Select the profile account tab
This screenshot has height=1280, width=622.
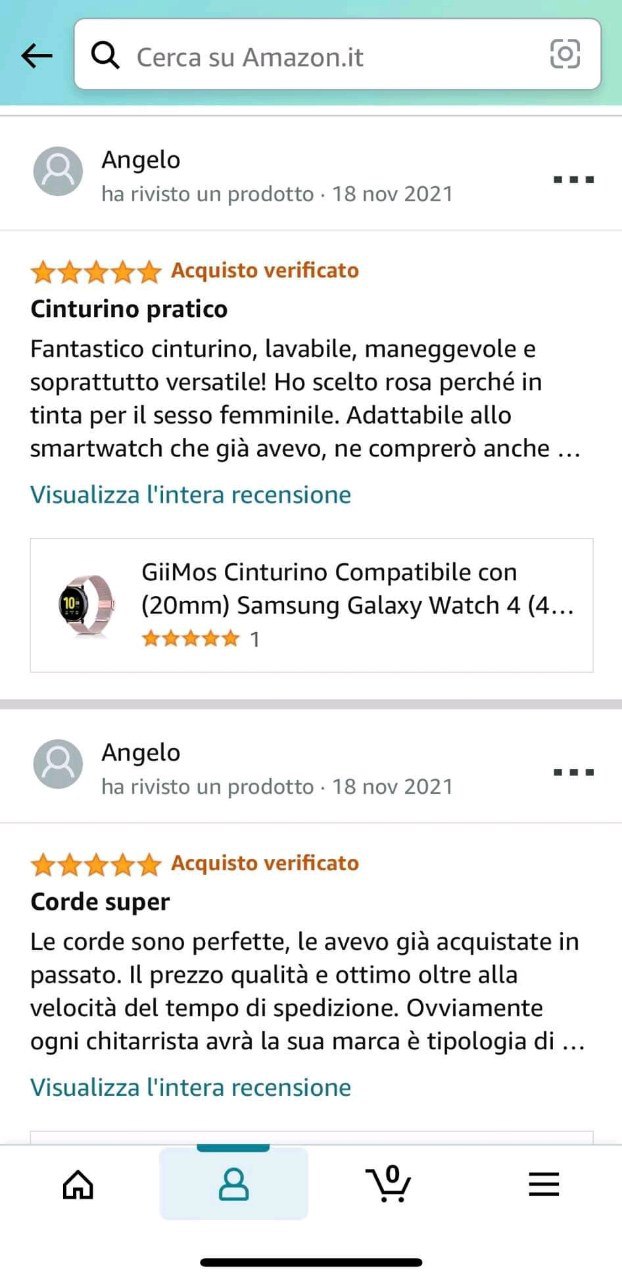click(233, 1185)
